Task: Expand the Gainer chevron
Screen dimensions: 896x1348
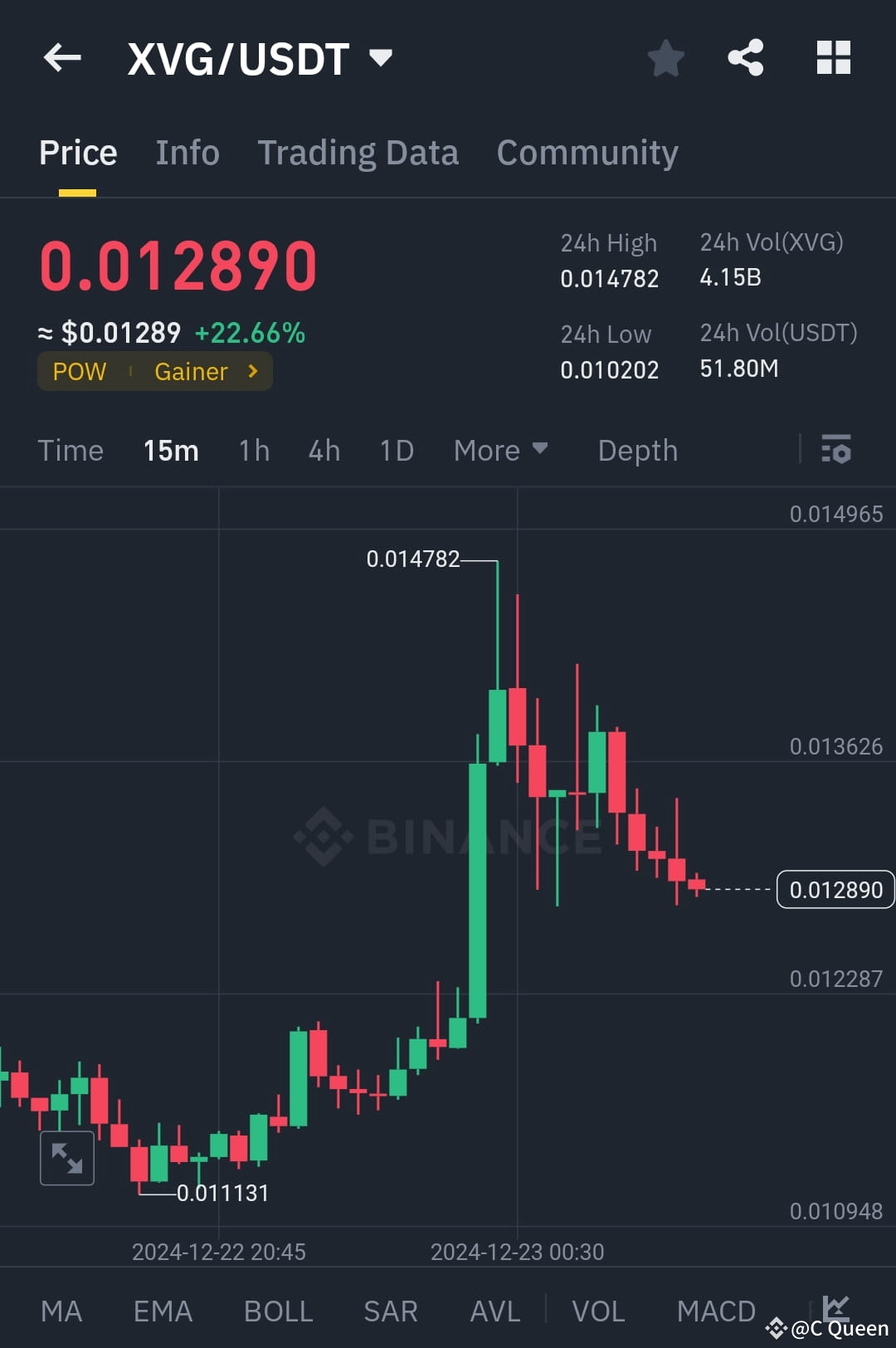Action: (252, 371)
